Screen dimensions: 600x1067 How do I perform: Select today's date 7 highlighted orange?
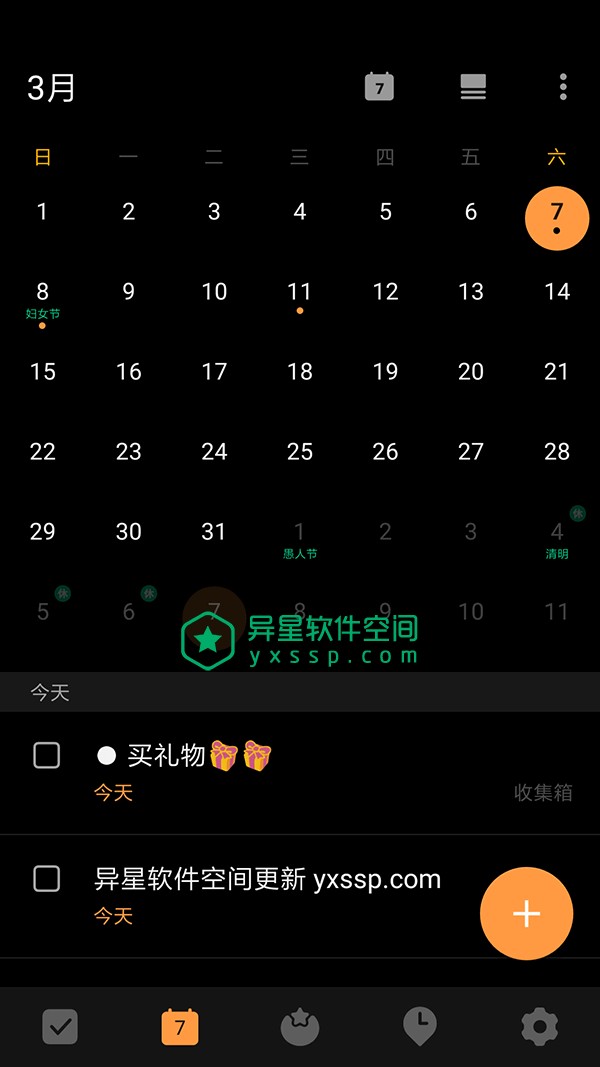[557, 217]
